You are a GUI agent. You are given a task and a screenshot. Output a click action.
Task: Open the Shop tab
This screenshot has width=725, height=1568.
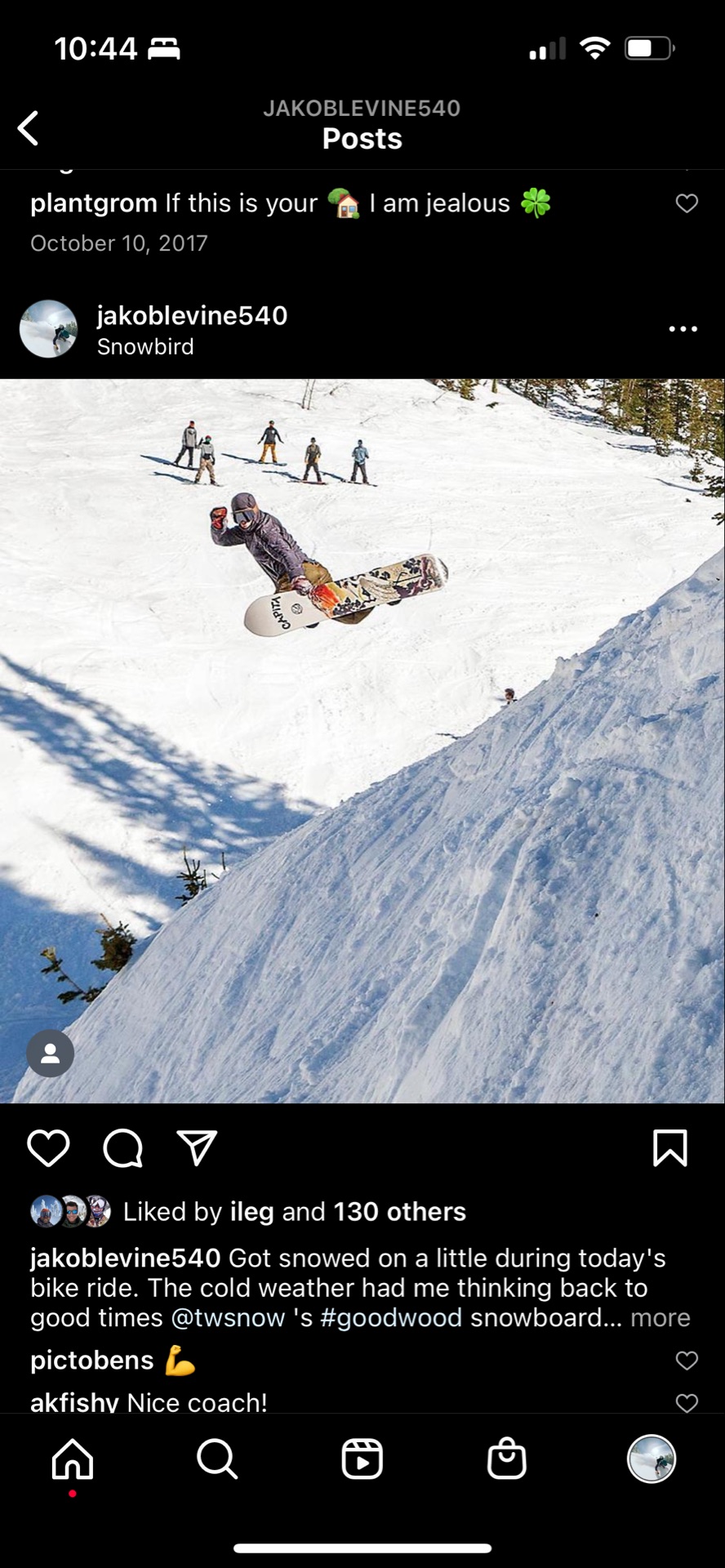point(506,1459)
